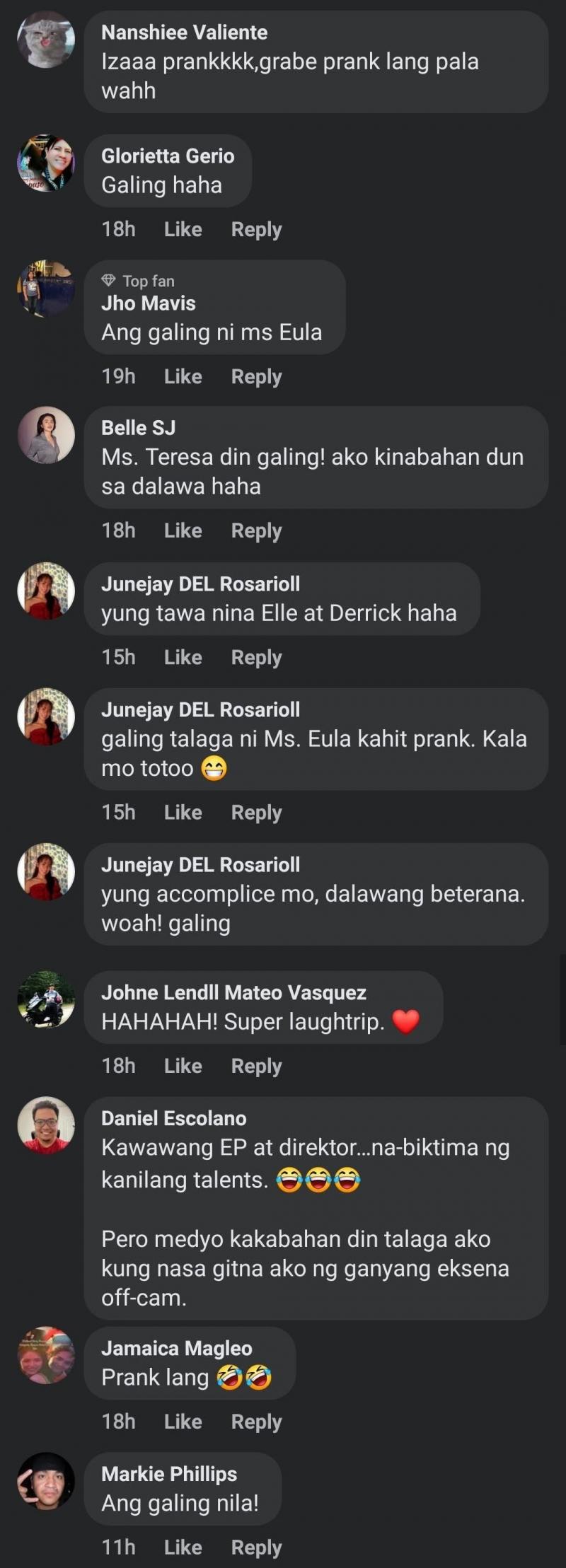View Markie Phillips's profile picture
Screen dimensions: 566x1568
tap(46, 1481)
